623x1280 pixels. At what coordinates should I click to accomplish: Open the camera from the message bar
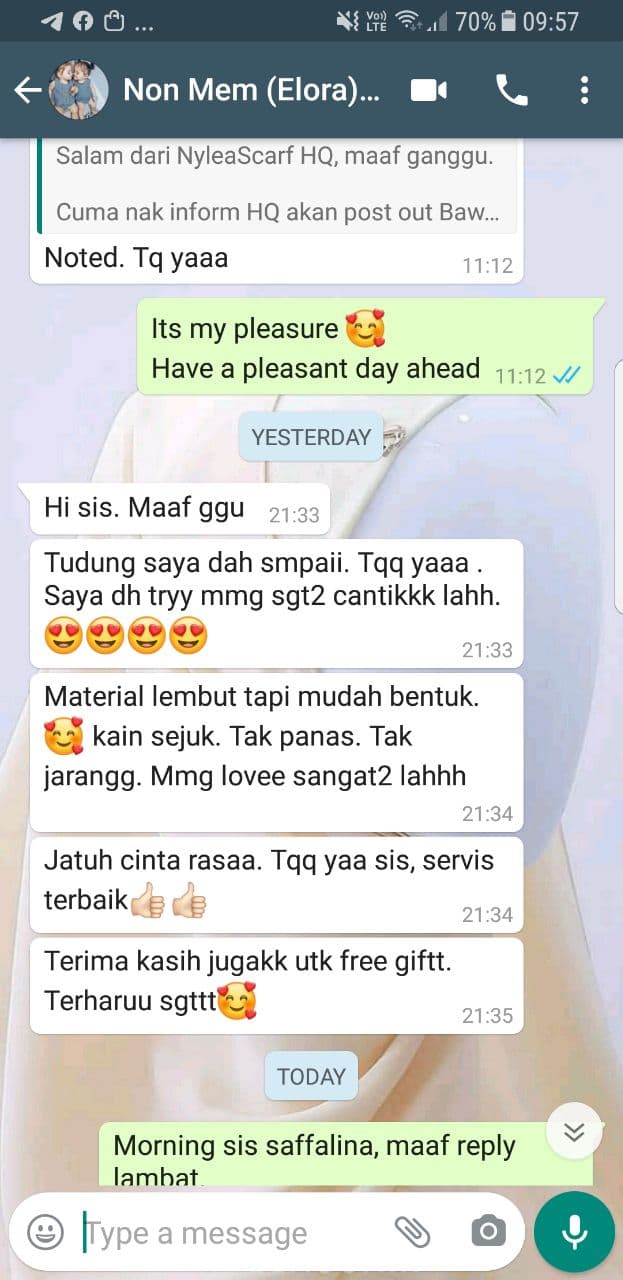(487, 1232)
